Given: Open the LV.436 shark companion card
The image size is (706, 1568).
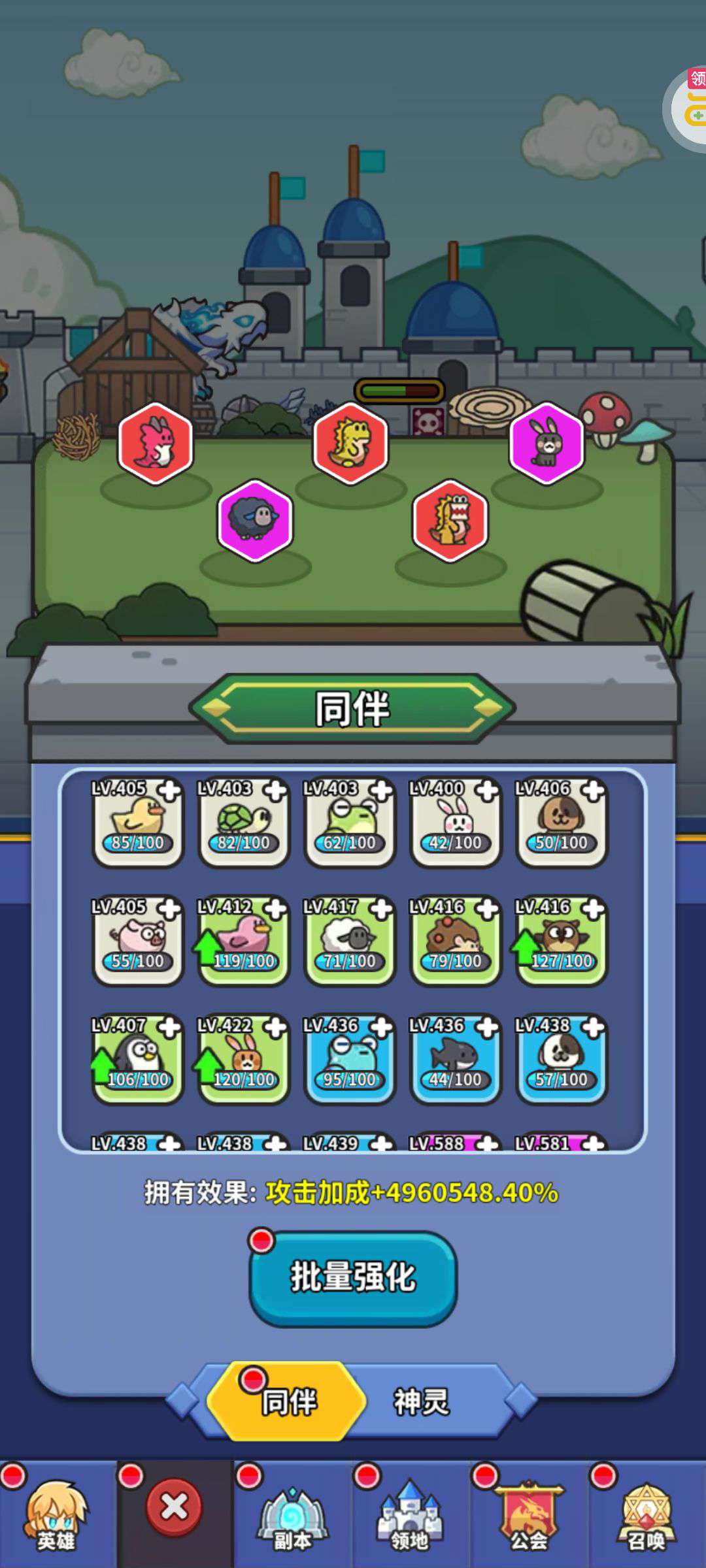Looking at the screenshot, I should 455,1058.
